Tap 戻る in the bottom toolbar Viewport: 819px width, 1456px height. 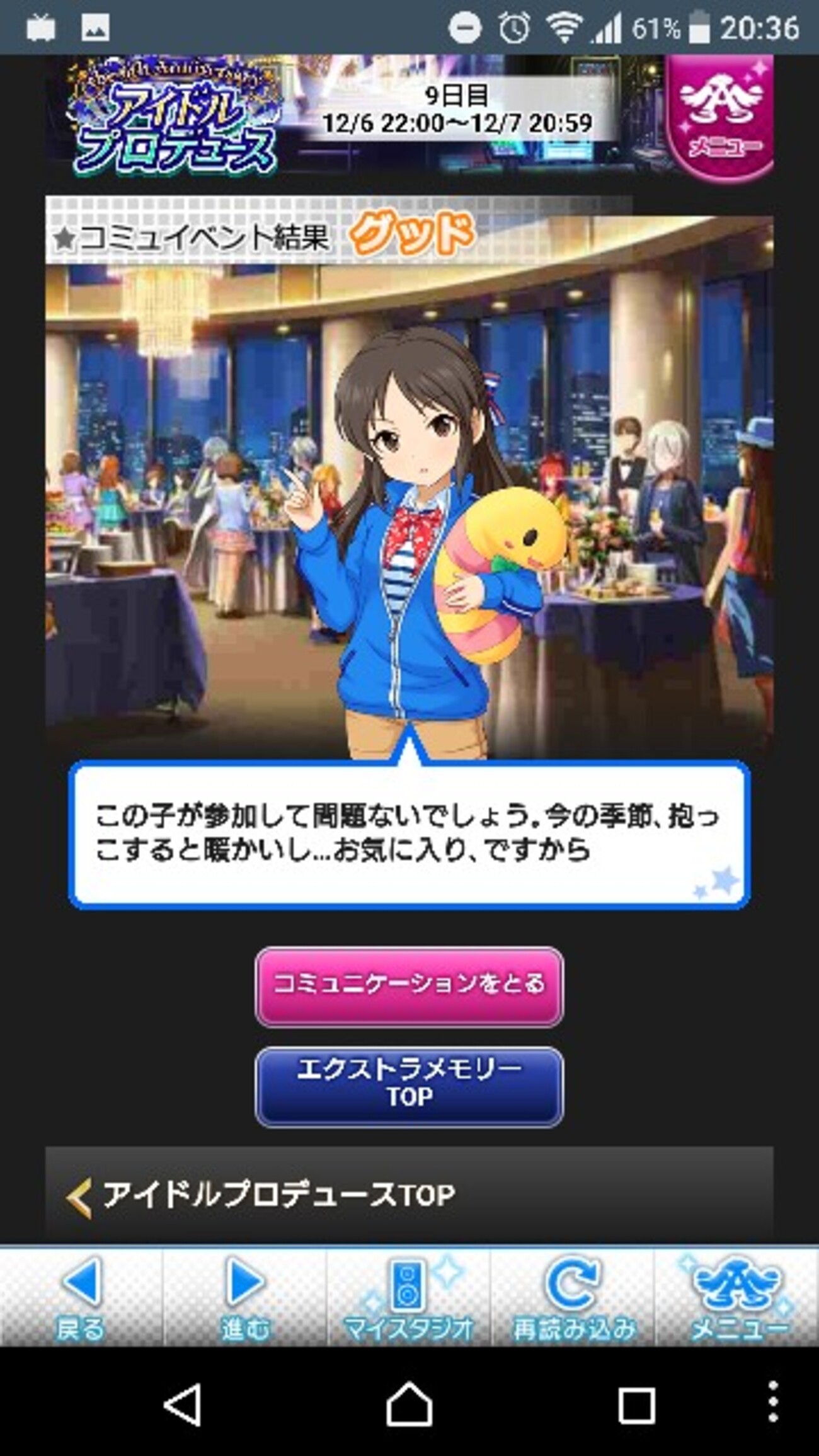coord(81,1297)
